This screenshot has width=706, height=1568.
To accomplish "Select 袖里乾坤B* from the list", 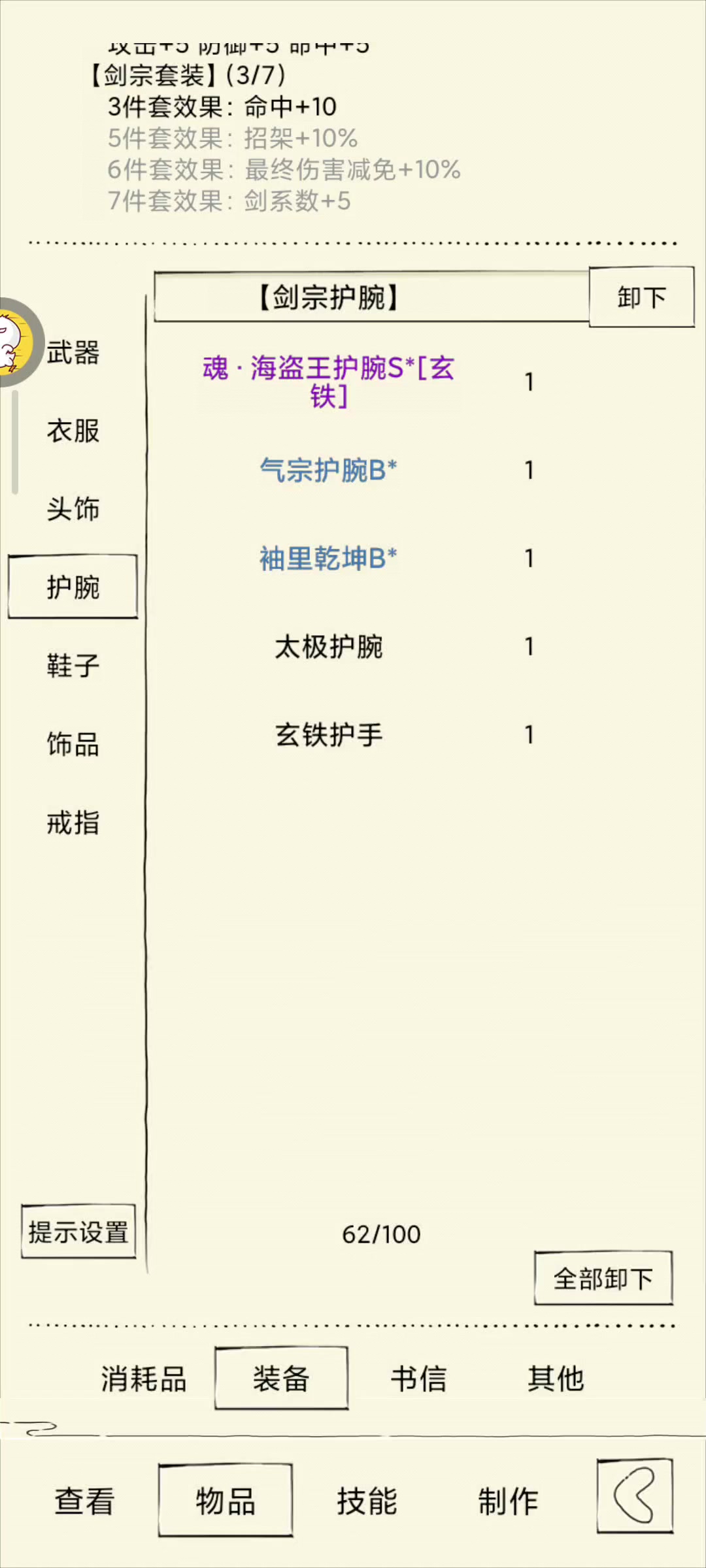I will click(x=328, y=559).
